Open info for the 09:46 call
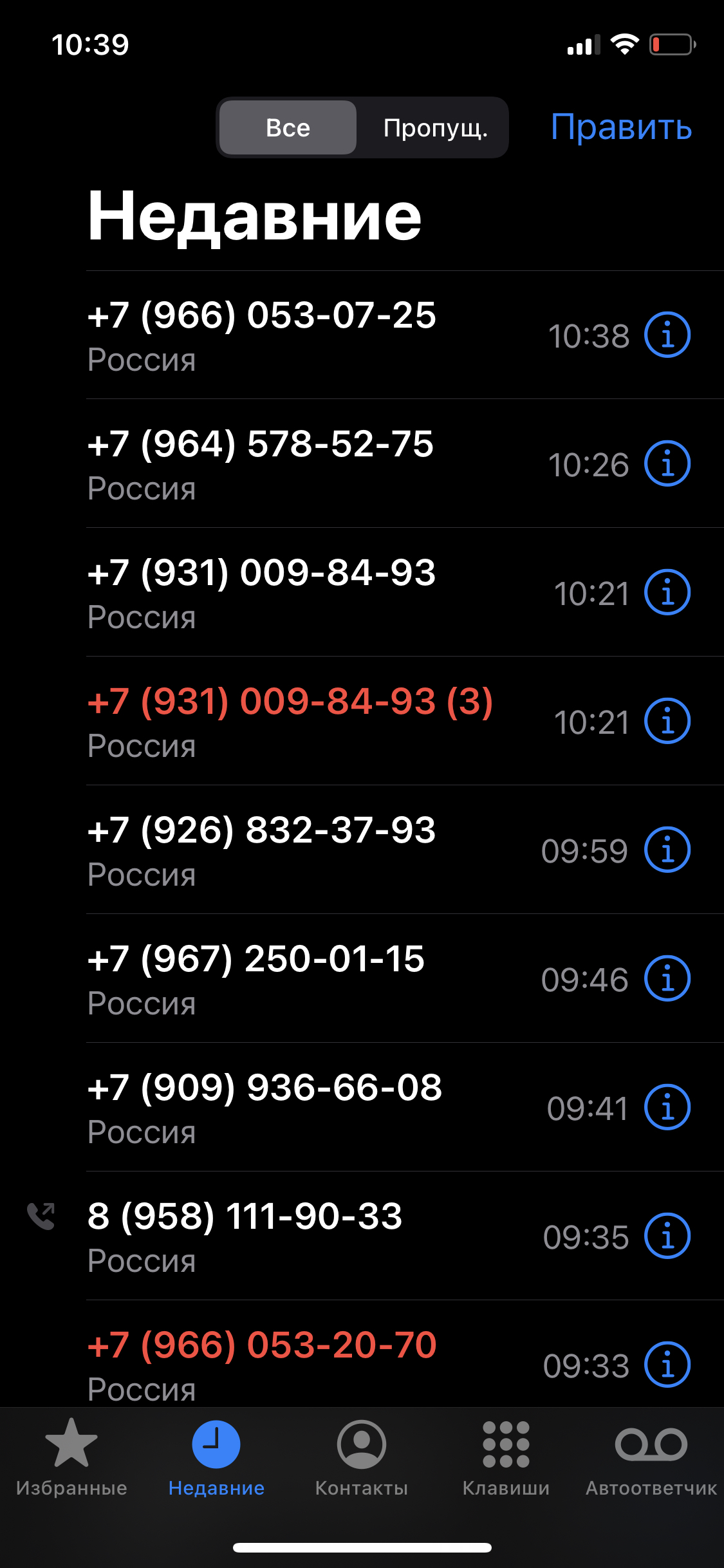Viewport: 724px width, 1568px height. click(x=667, y=978)
